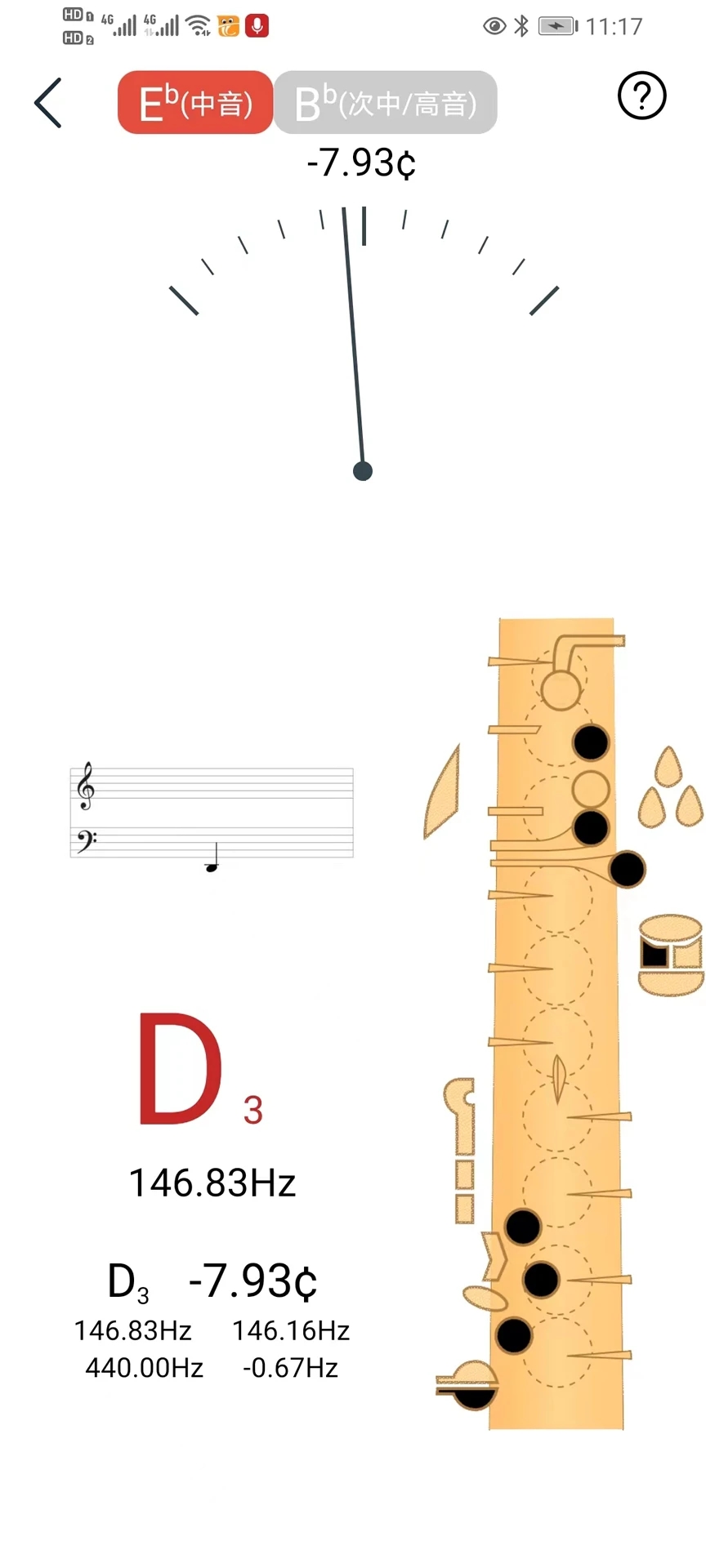Select the E♭ (中音) alto tab
The height and width of the screenshot is (1568, 706).
pyautogui.click(x=195, y=103)
